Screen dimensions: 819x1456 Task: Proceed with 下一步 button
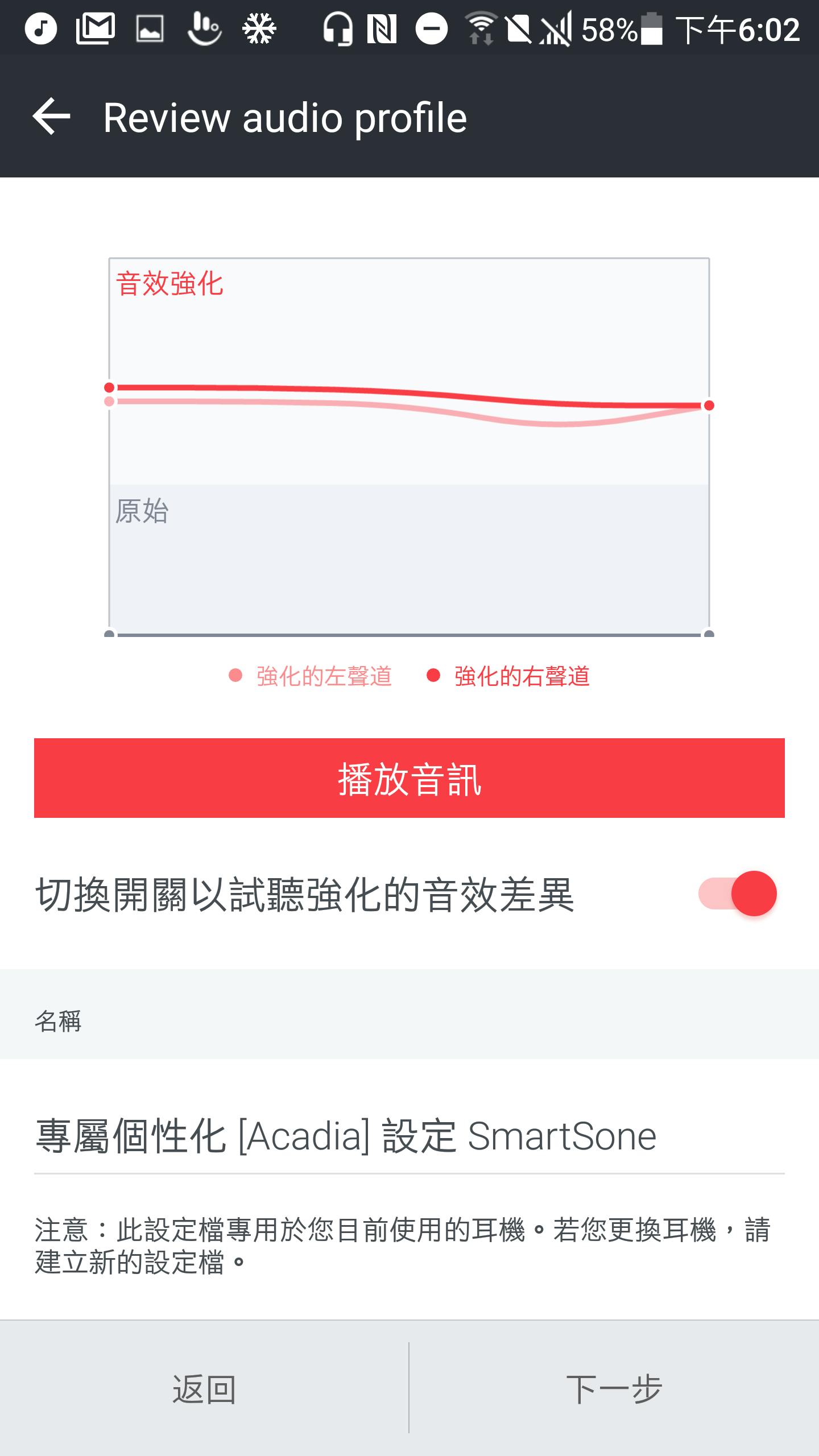[x=614, y=1388]
